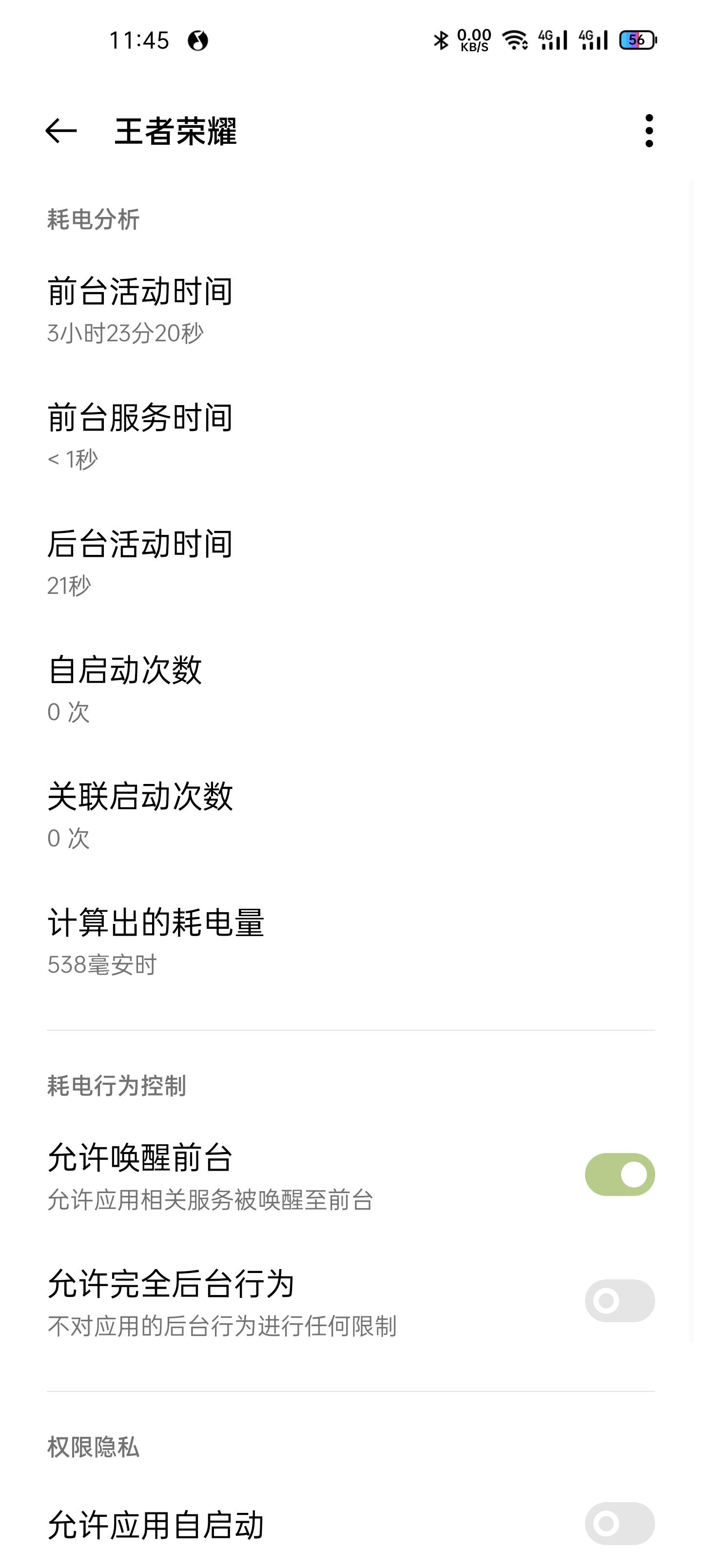Turn on 允许应用自启动 switch
Screen dimensions: 702x1568
[x=620, y=1524]
